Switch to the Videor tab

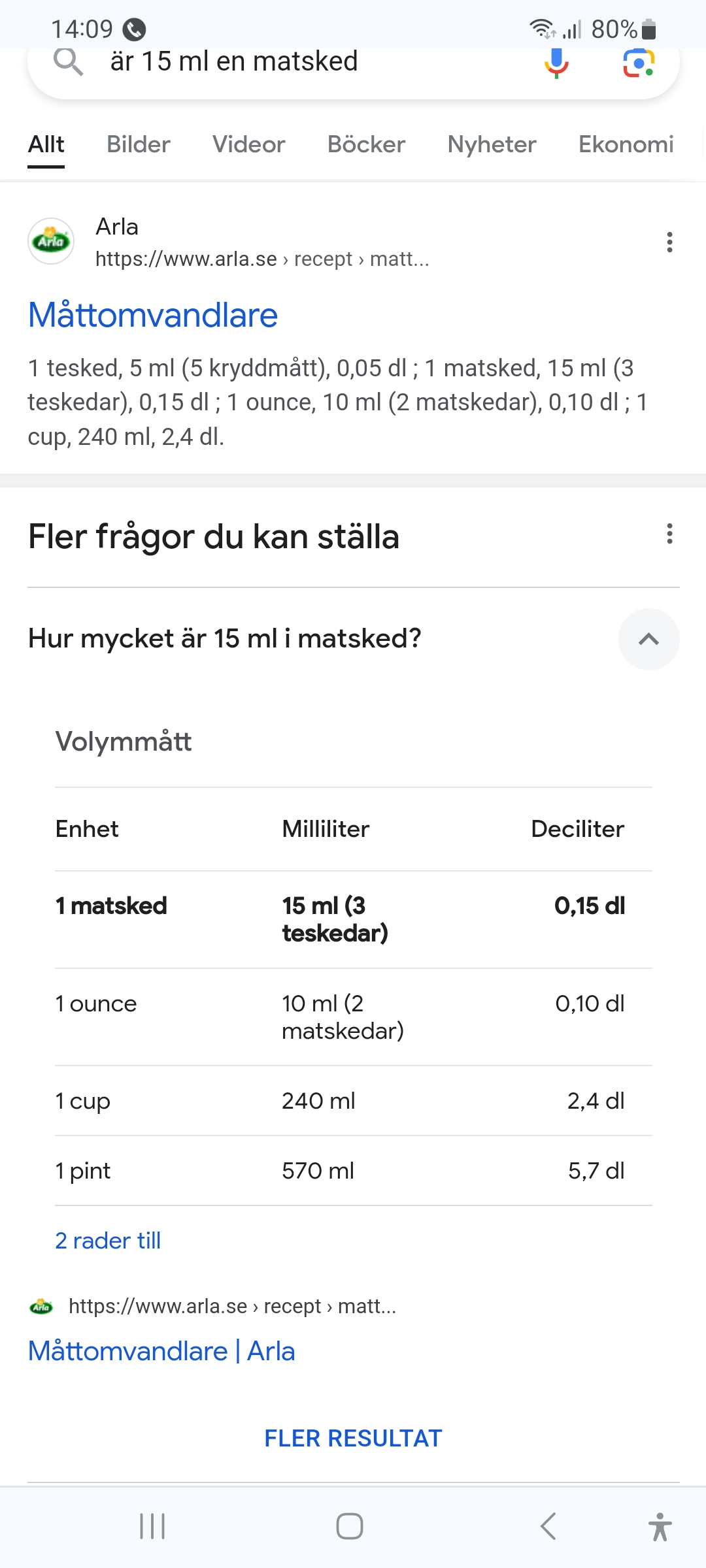coord(248,144)
